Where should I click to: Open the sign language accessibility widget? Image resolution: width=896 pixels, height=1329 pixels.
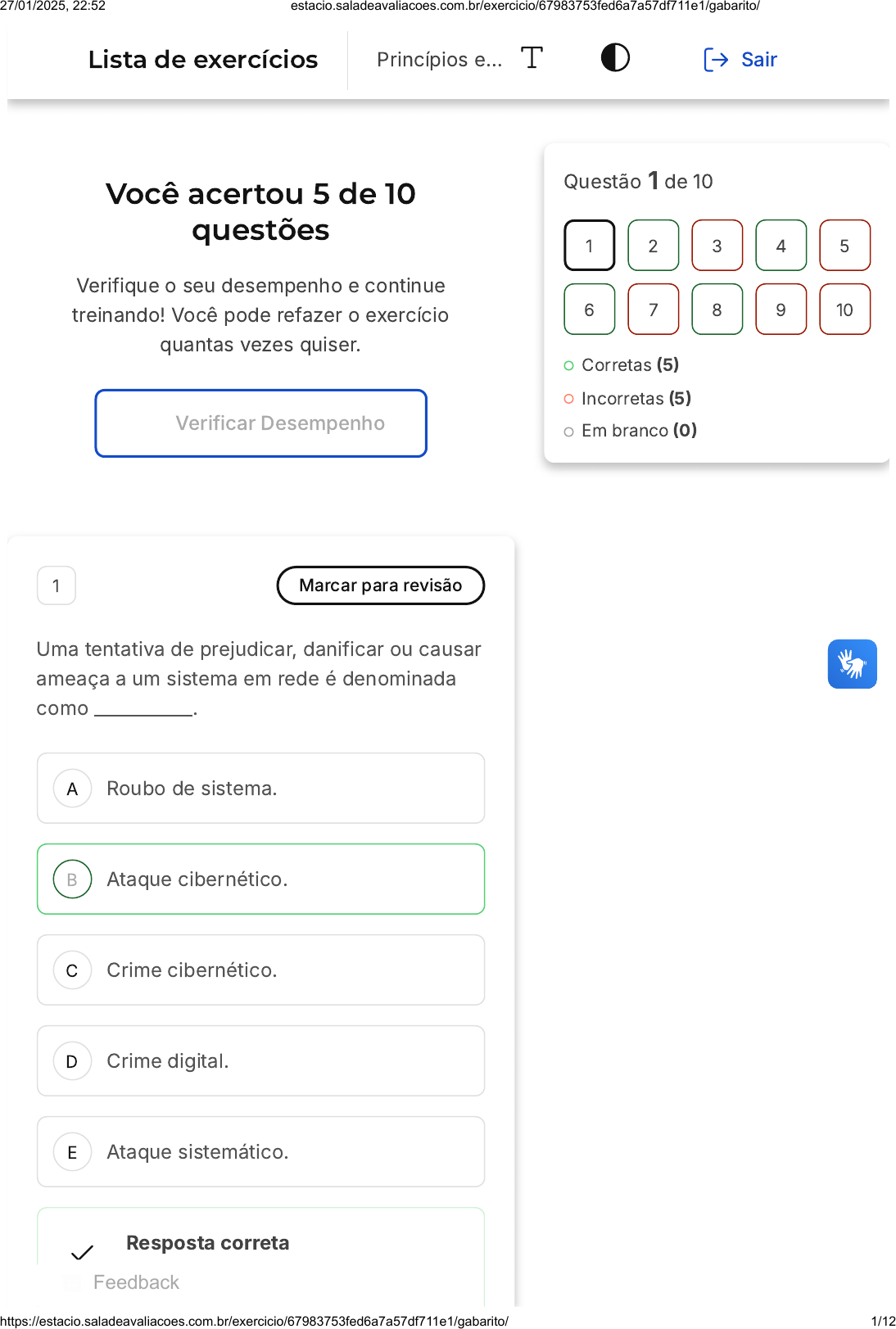tap(852, 664)
